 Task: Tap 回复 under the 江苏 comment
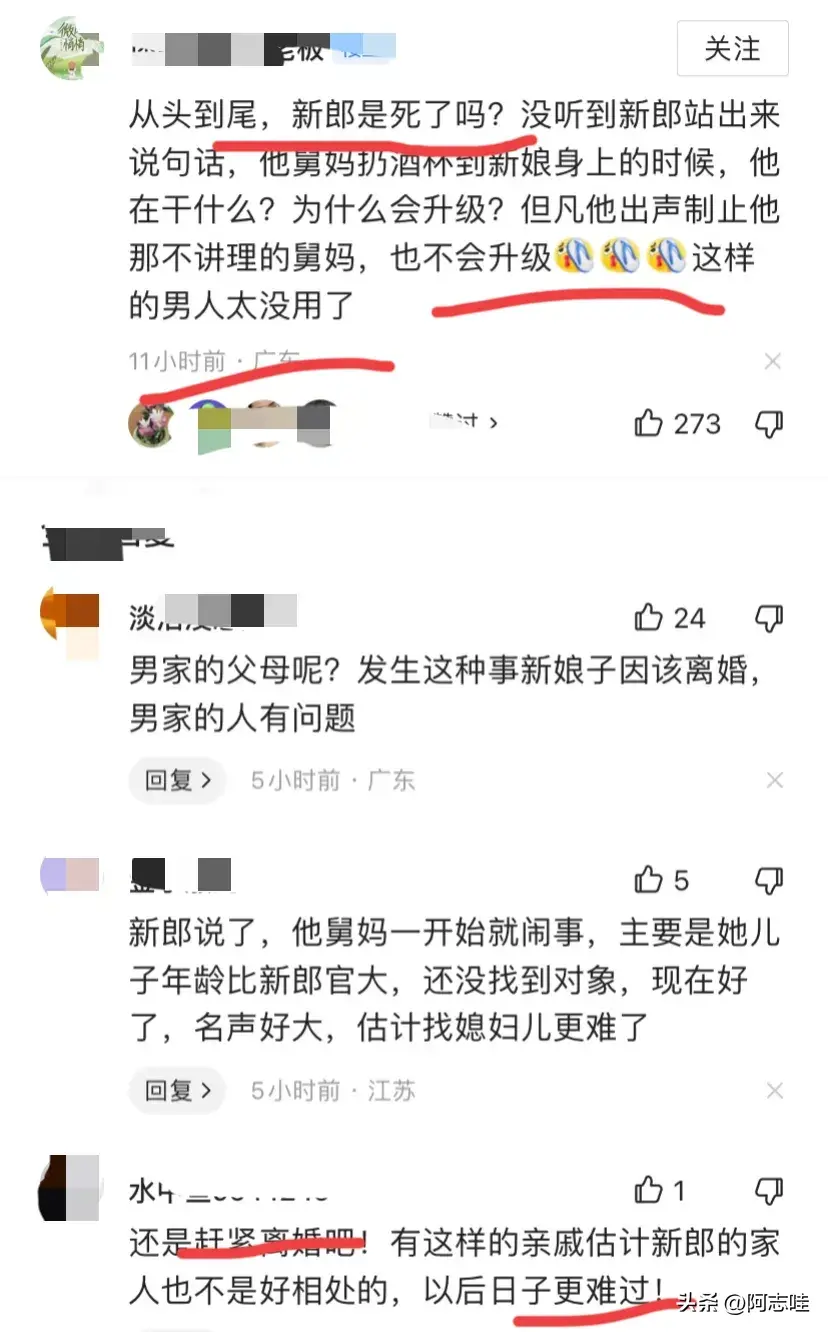click(x=178, y=1089)
